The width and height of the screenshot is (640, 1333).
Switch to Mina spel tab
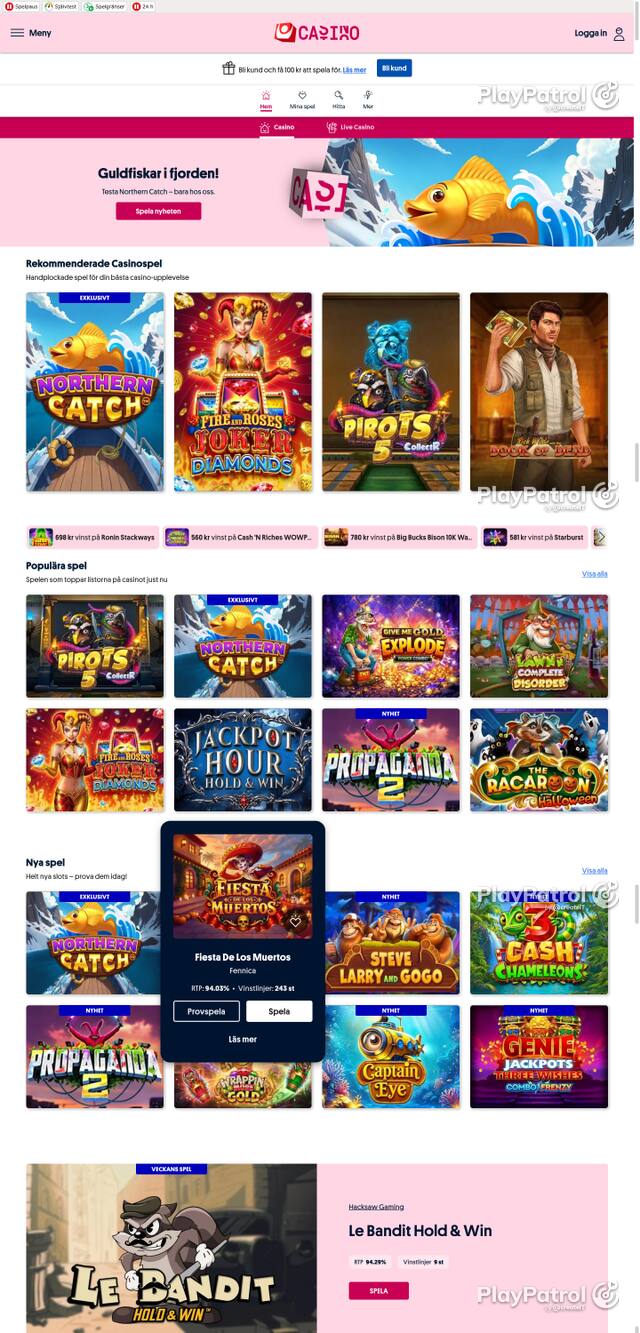[x=302, y=100]
